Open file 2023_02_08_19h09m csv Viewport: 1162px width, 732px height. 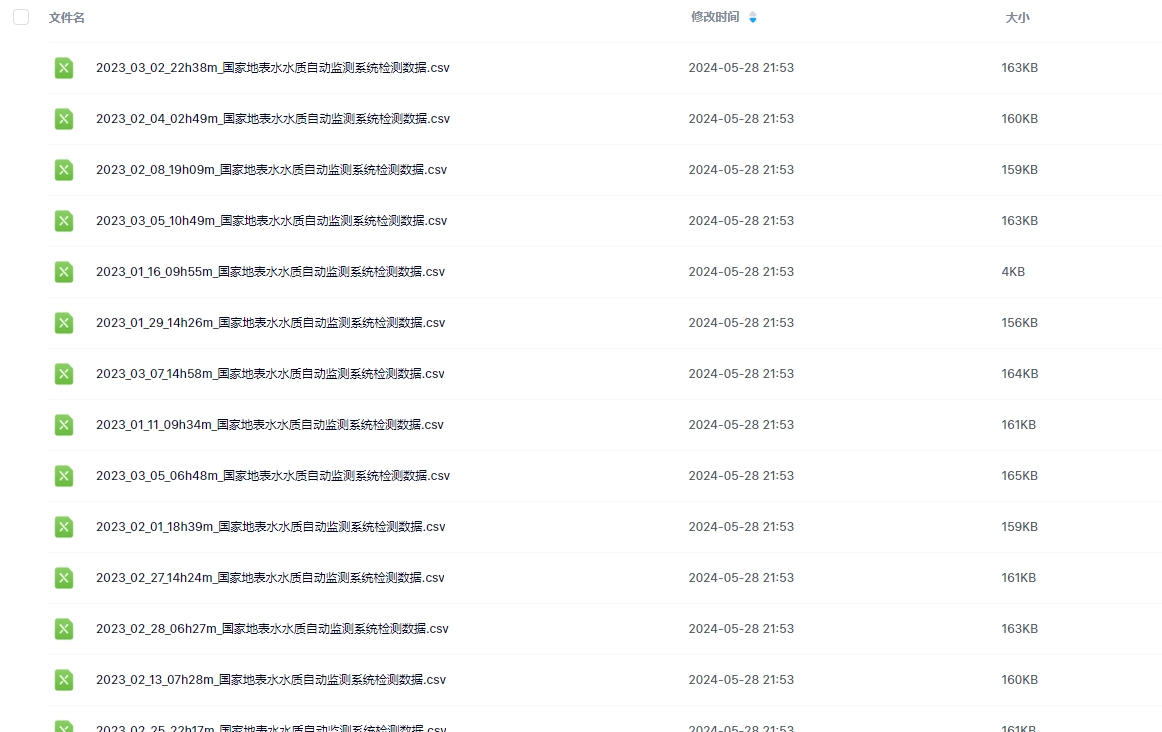(271, 170)
